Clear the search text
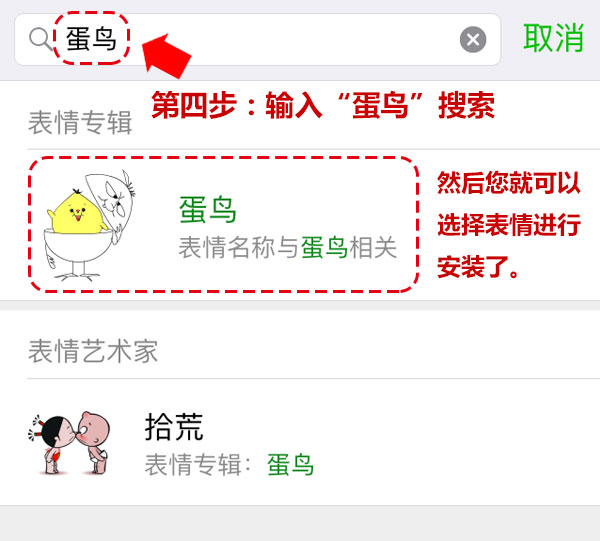Screen dimensions: 600x541 point(472,39)
